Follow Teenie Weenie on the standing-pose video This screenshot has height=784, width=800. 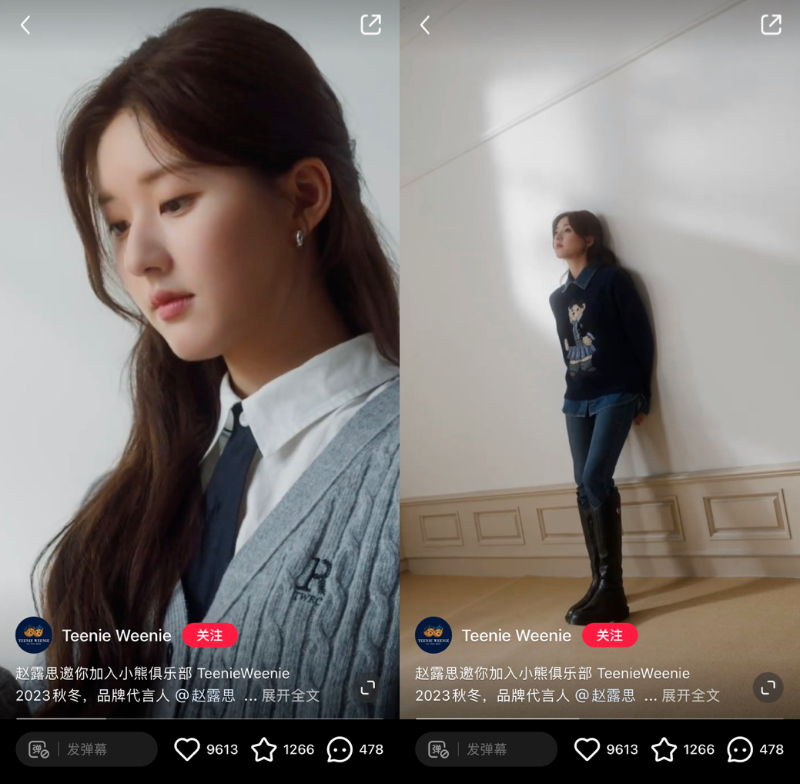tap(610, 635)
